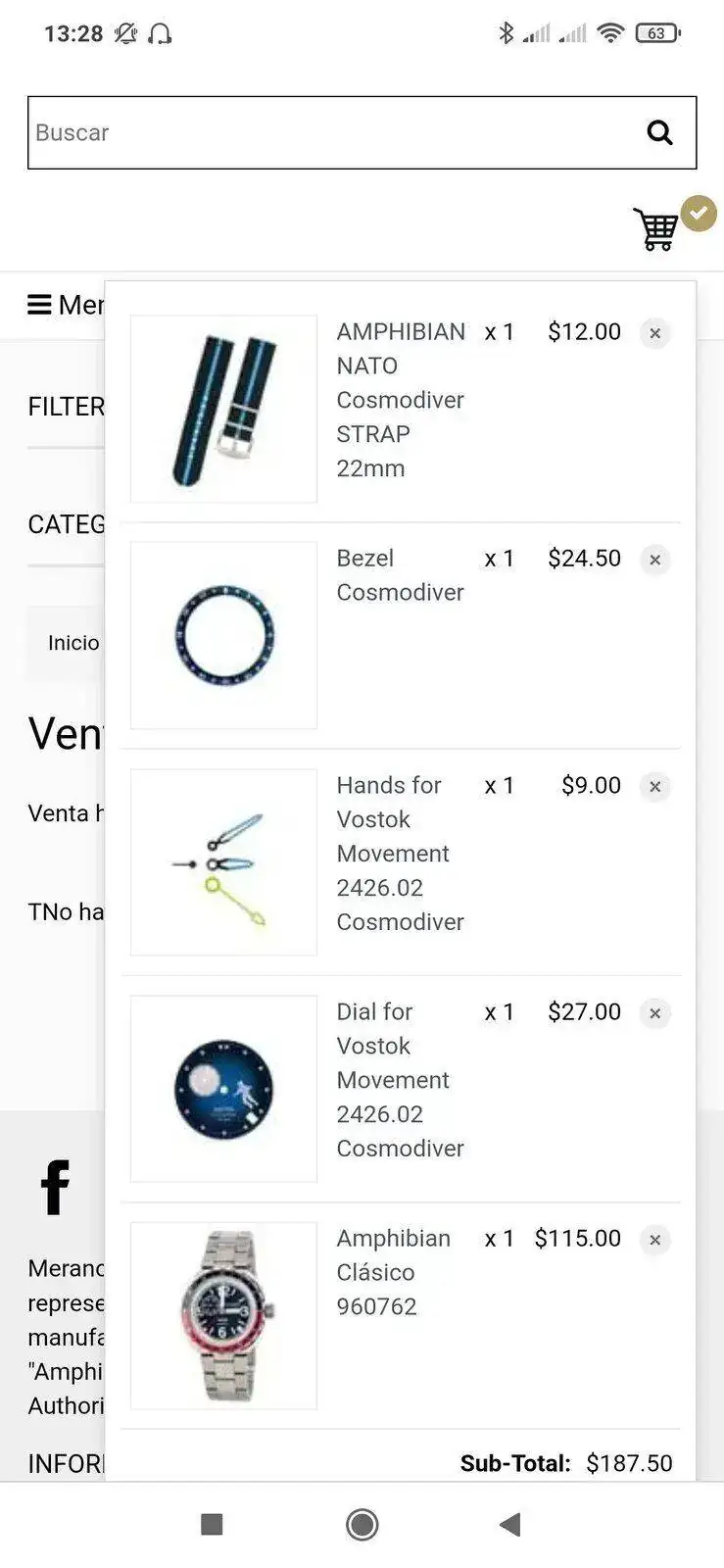This screenshot has height=1568, width=724.
Task: Go to the home screen
Action: point(362,1524)
